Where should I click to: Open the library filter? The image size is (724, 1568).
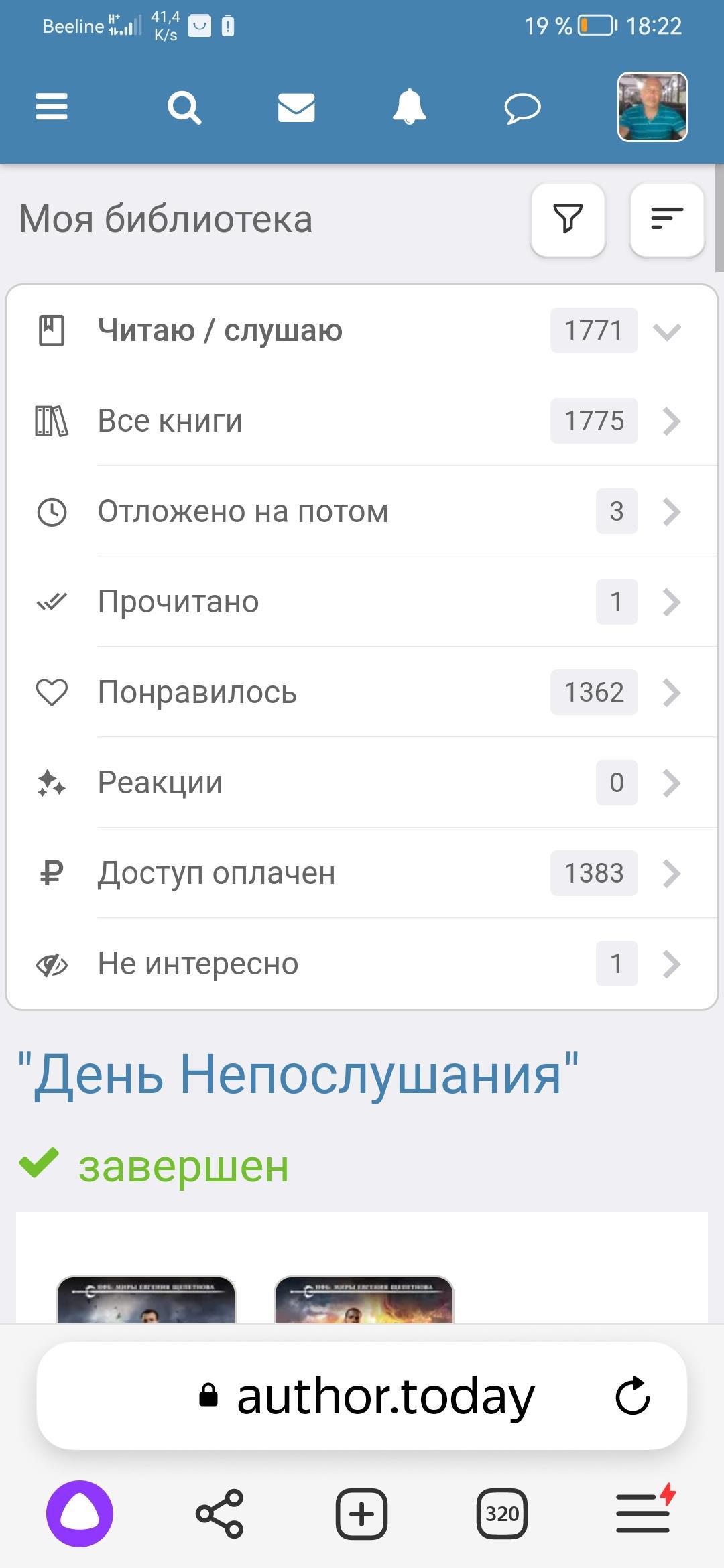coord(568,219)
